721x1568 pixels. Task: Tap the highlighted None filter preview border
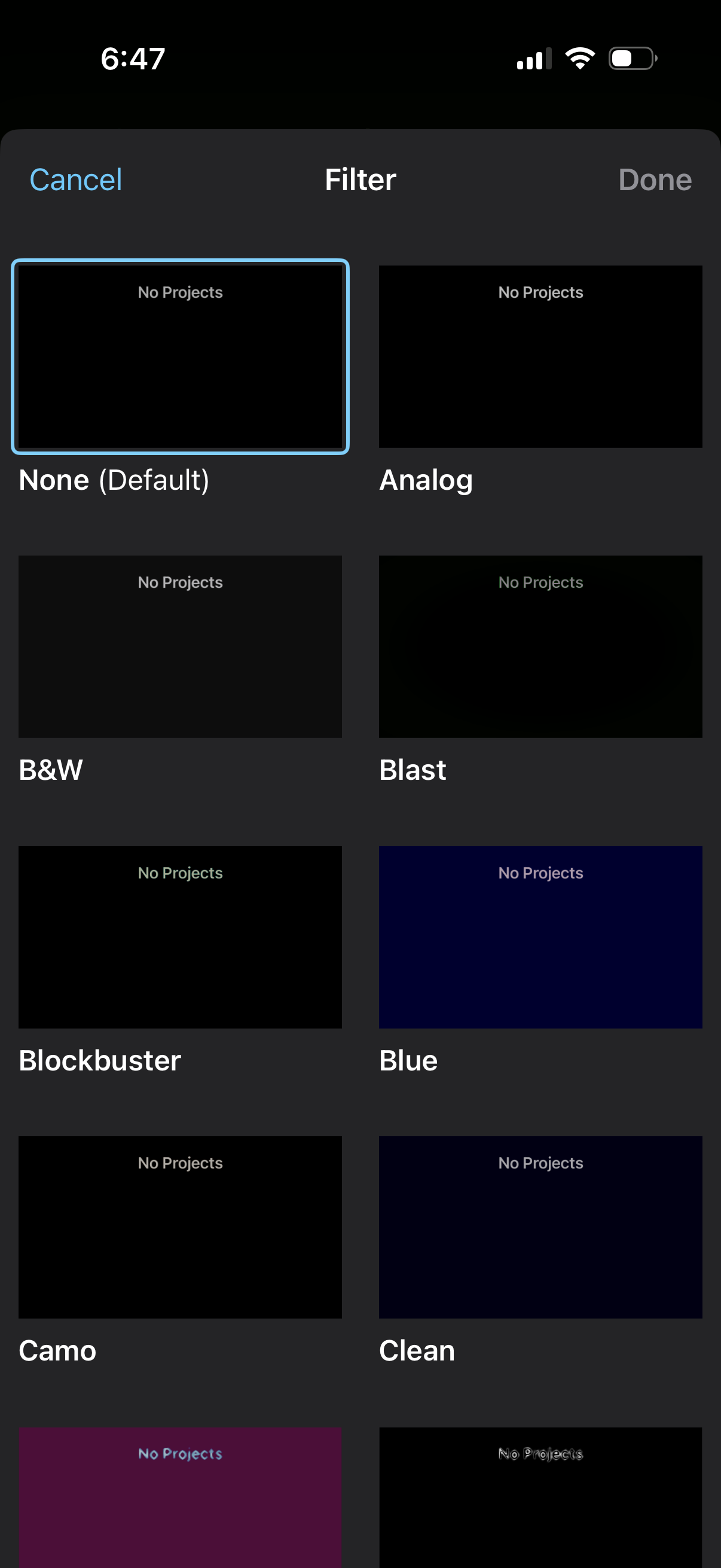click(180, 356)
